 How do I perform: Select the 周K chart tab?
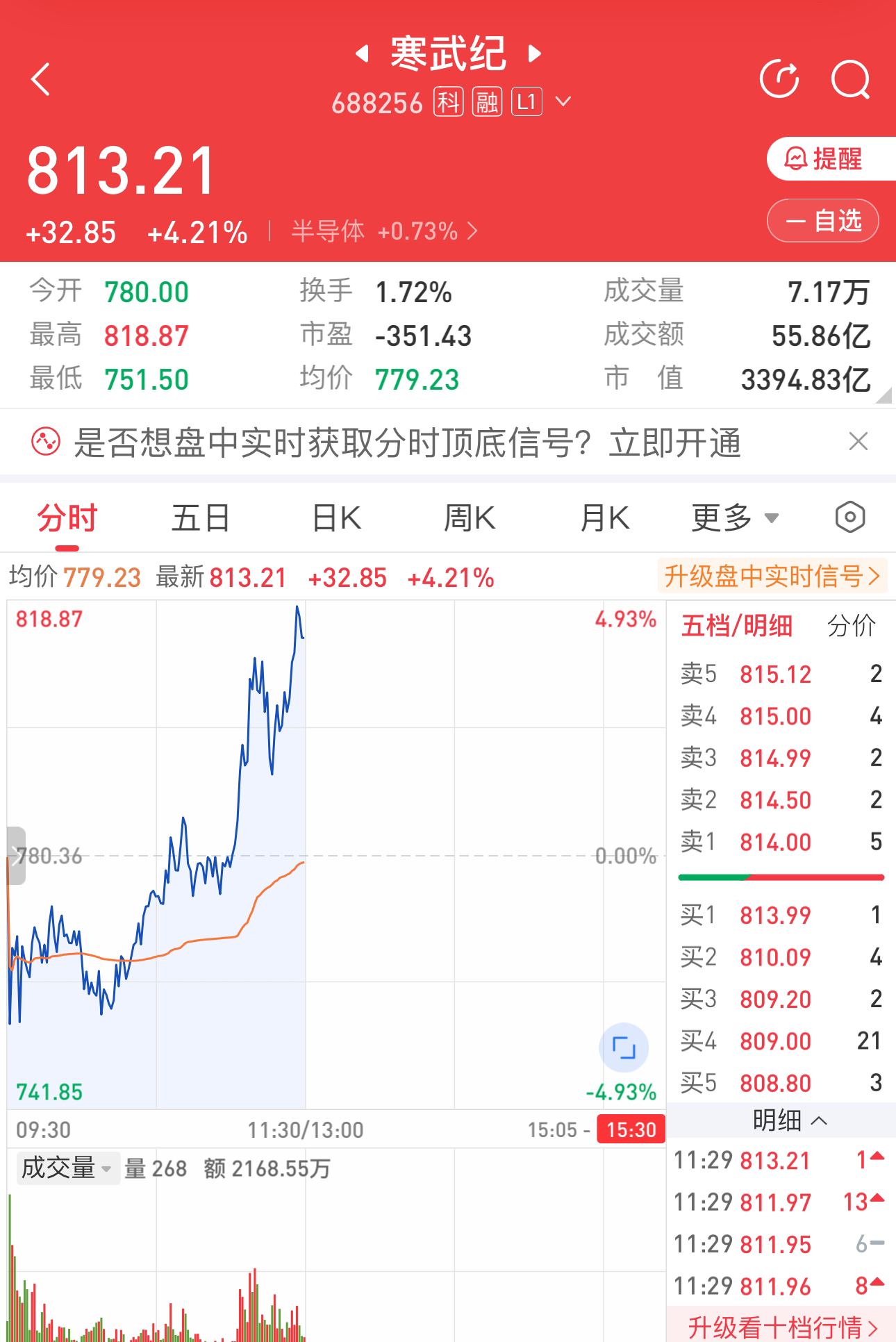[470, 518]
